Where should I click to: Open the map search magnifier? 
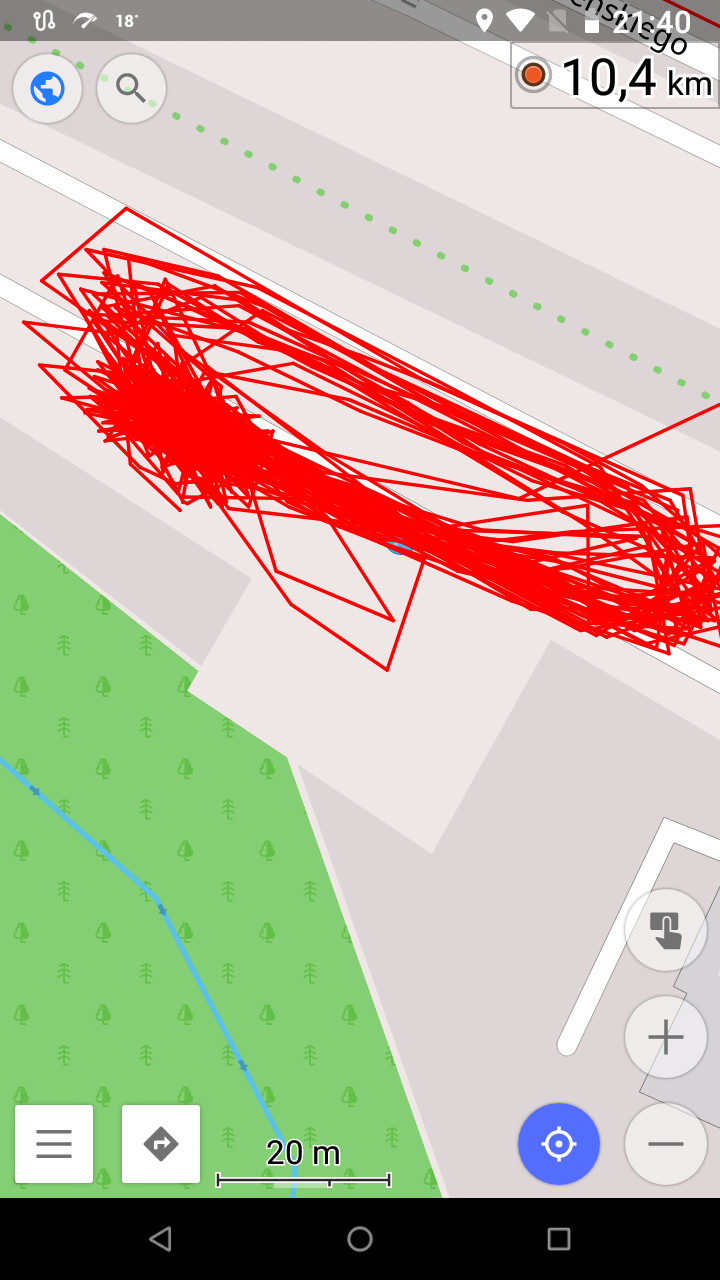[x=131, y=89]
